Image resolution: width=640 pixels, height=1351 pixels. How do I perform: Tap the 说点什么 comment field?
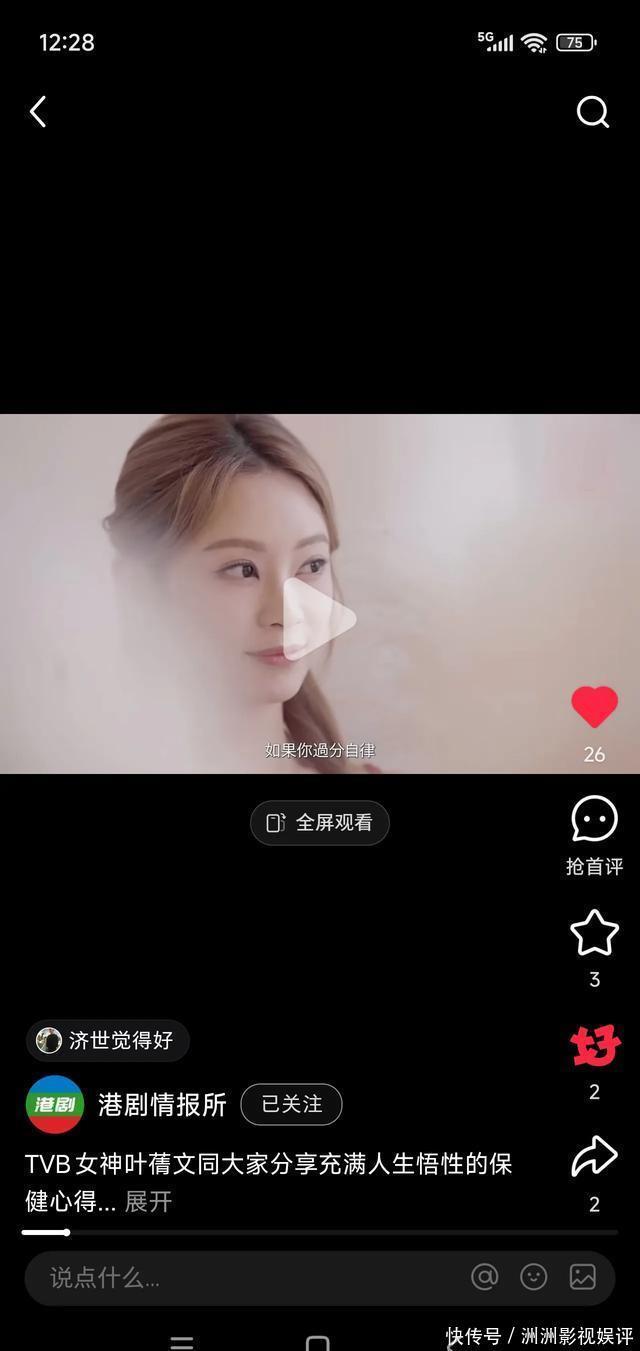point(240,1277)
